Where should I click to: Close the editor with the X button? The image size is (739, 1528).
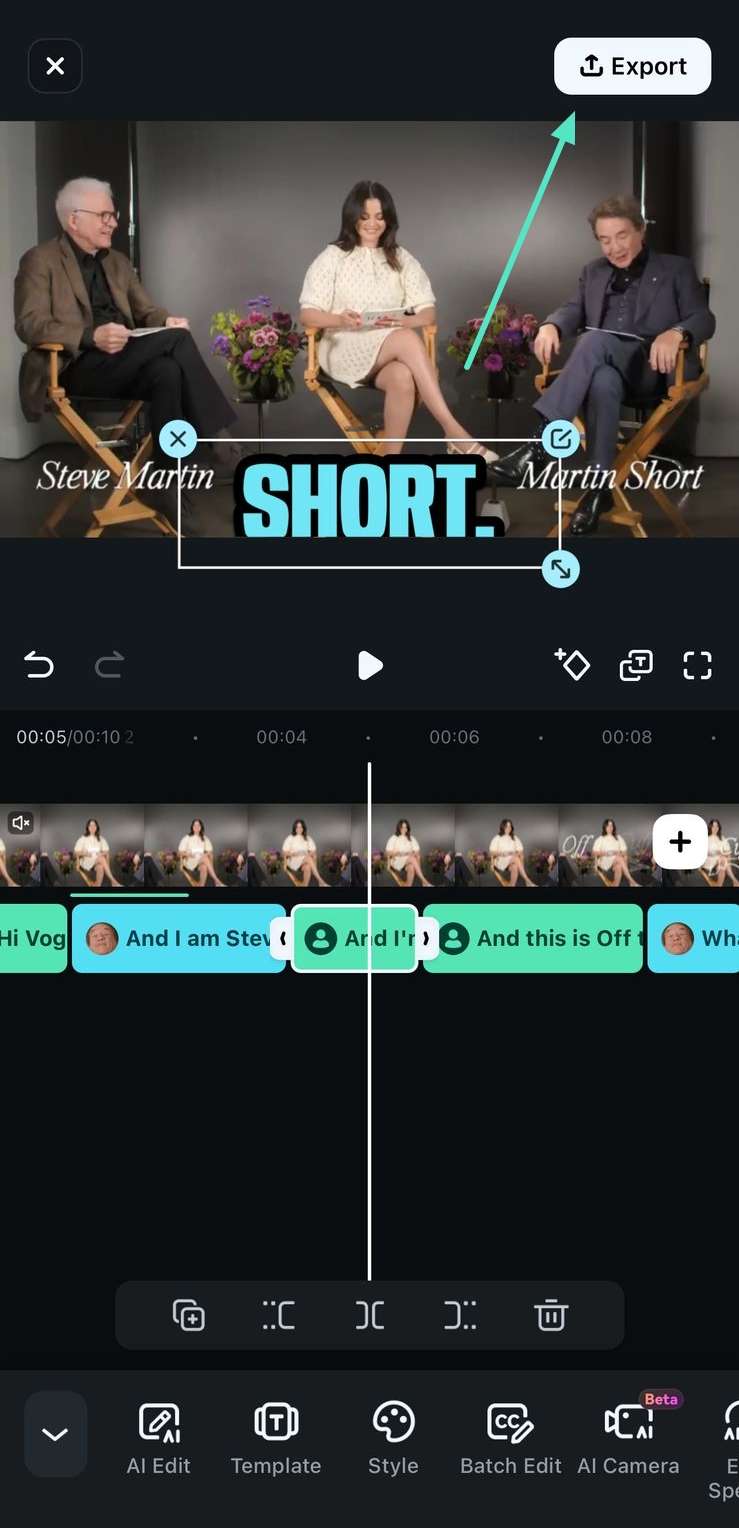click(x=55, y=66)
